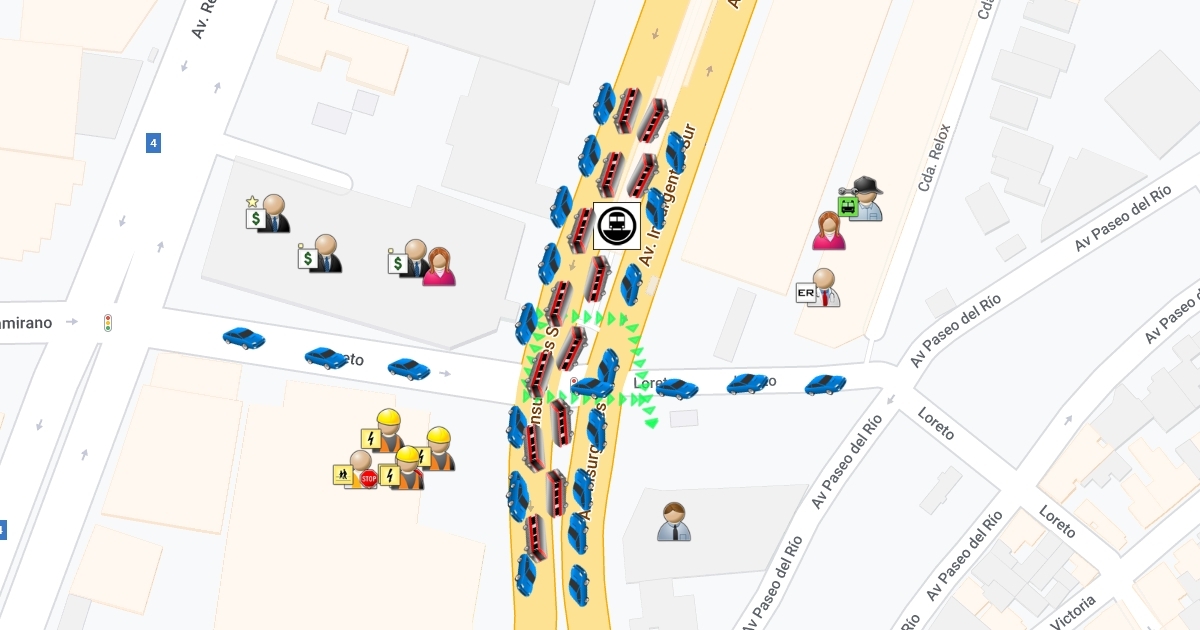Tap the bus station marker on Insurgentes
Image resolution: width=1200 pixels, height=630 pixels.
[617, 226]
